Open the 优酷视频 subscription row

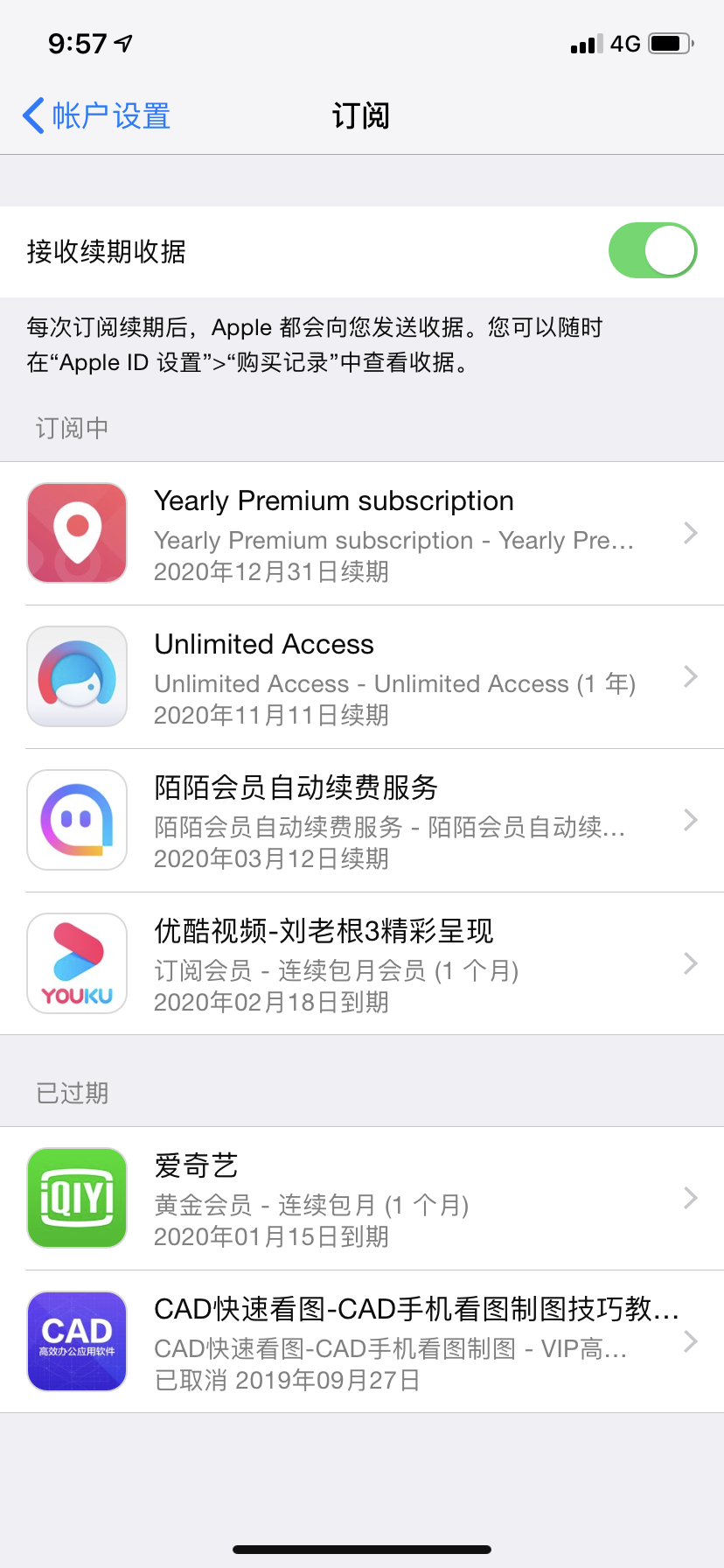[362, 964]
